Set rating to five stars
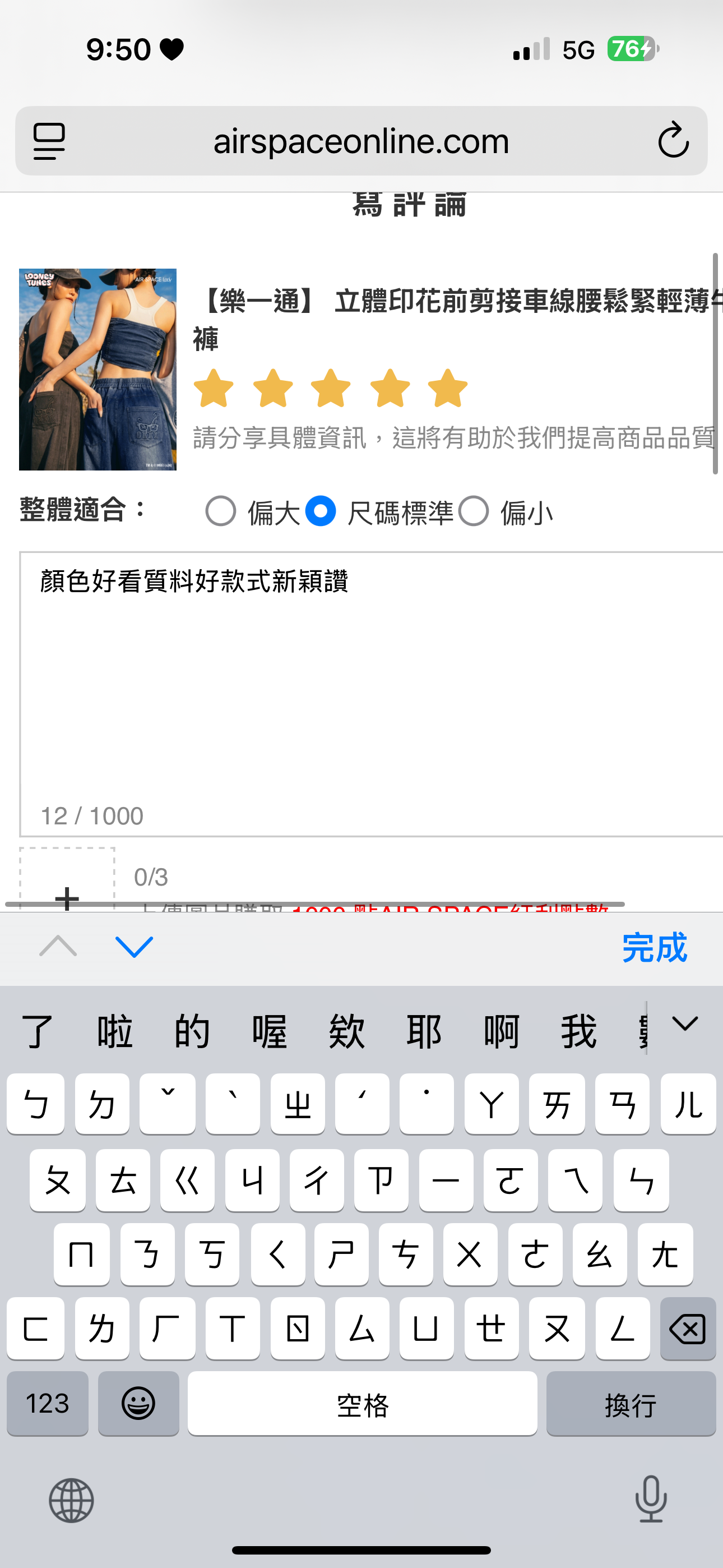723x1568 pixels. coord(447,388)
